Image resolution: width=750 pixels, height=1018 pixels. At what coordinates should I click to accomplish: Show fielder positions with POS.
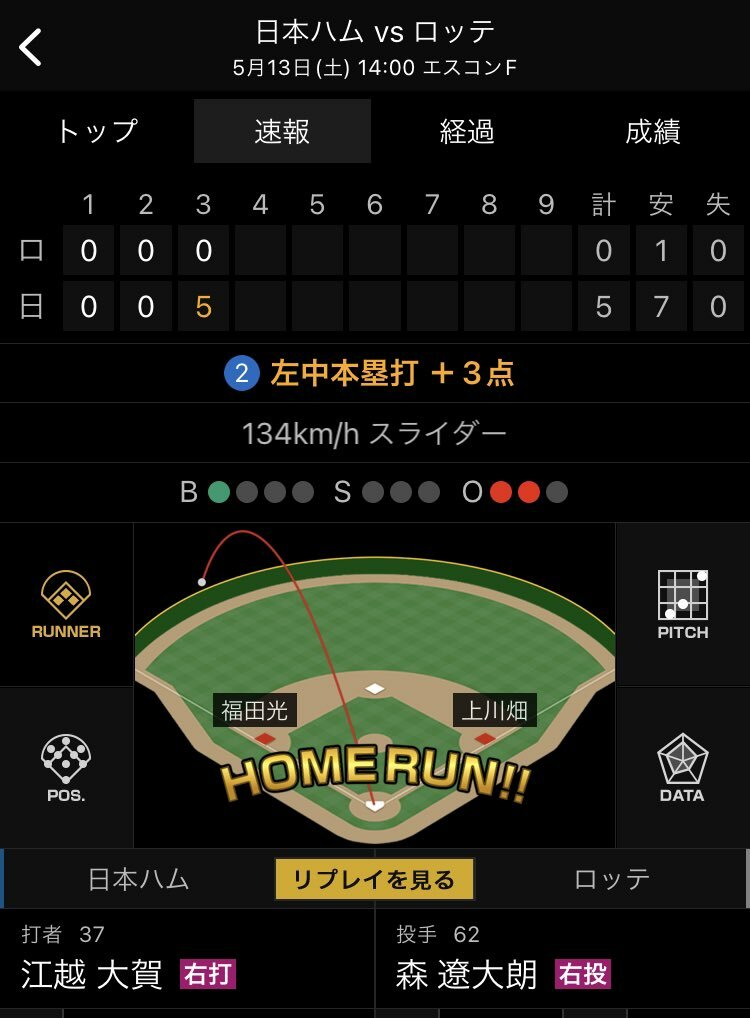(x=66, y=768)
